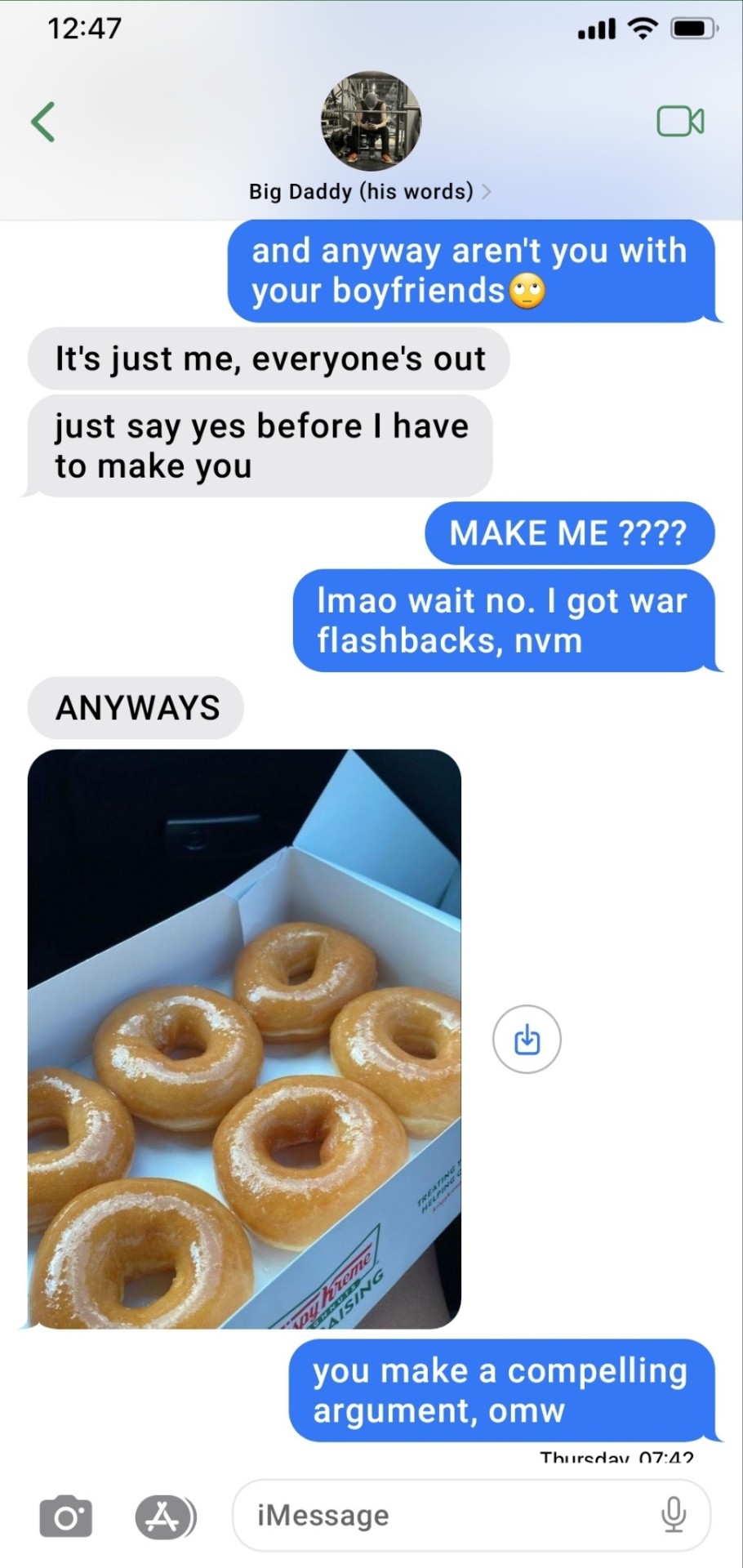Save the donut photo
The image size is (743, 1568).
527,1040
